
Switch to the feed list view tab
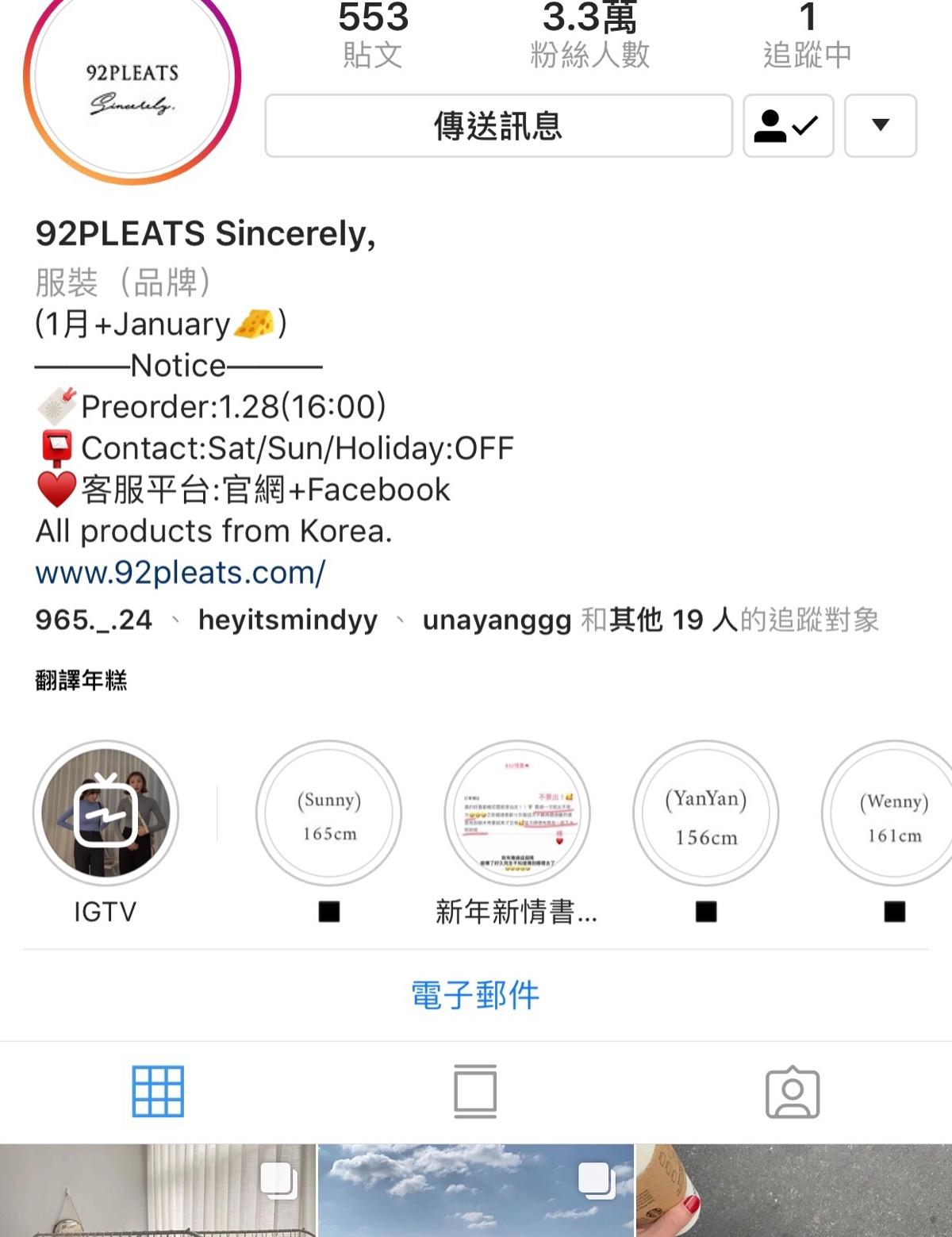click(x=475, y=1092)
